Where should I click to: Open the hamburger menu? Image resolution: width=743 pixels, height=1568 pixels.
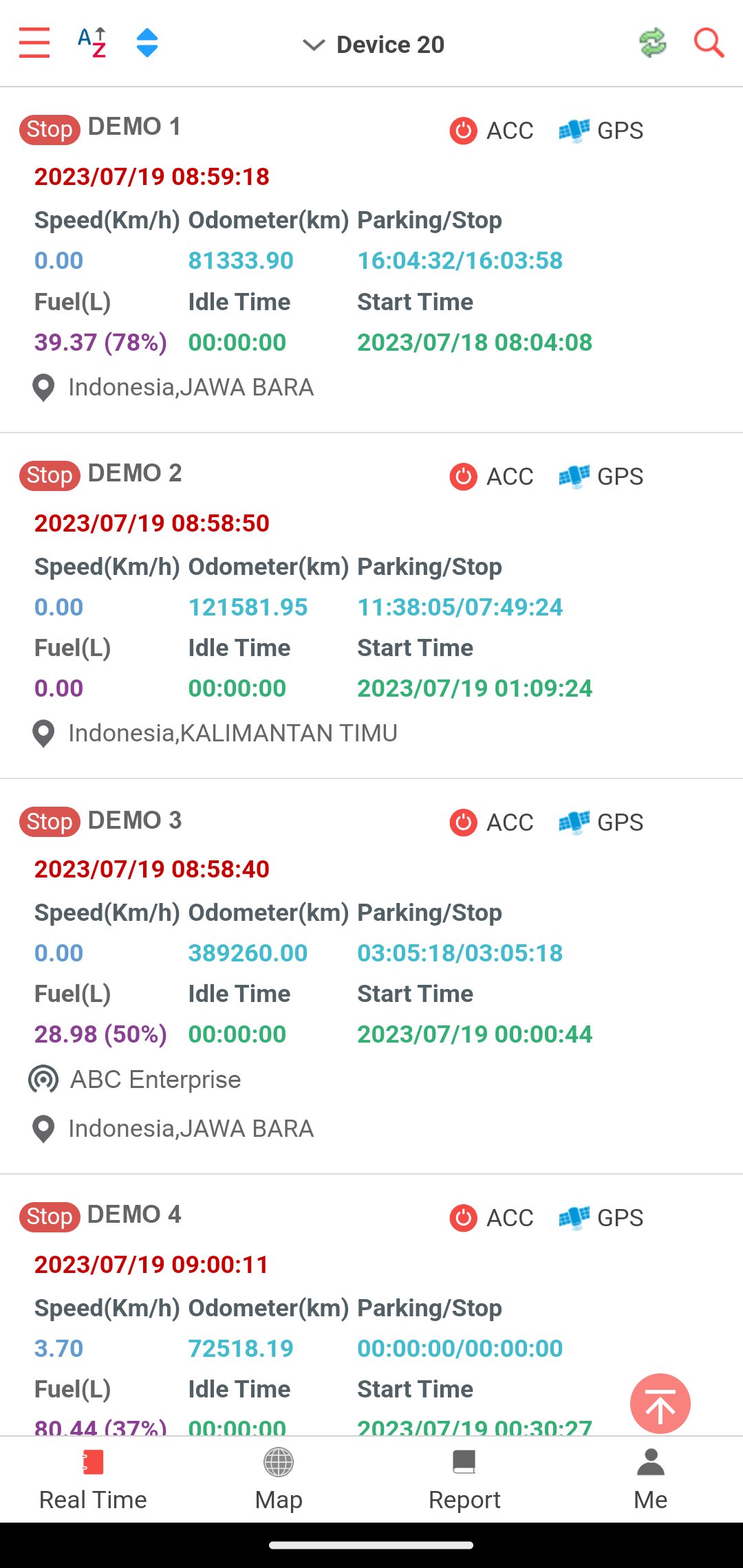pyautogui.click(x=33, y=43)
